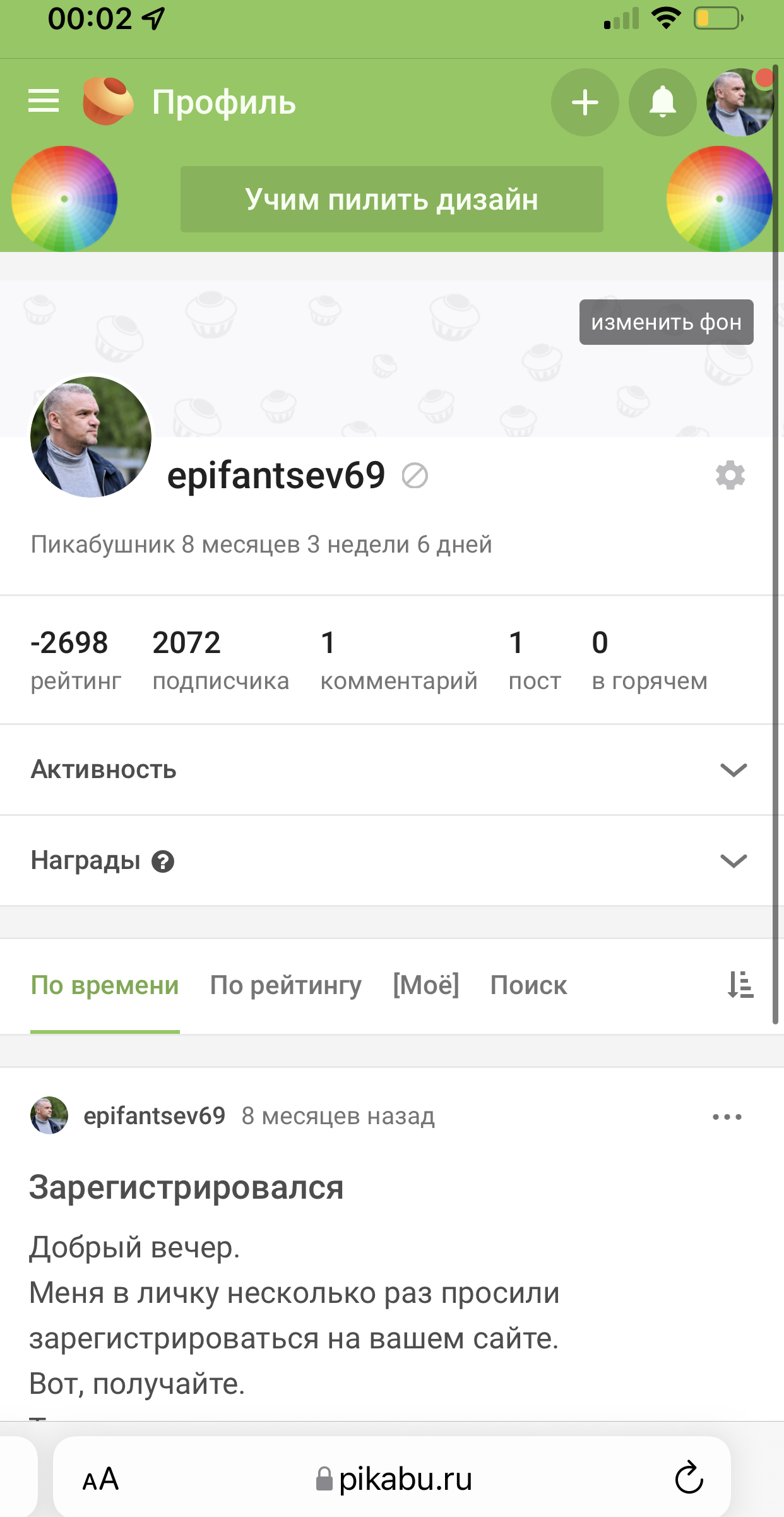Tap the pikabu.ru address bar
The image size is (784, 1517).
click(395, 1478)
